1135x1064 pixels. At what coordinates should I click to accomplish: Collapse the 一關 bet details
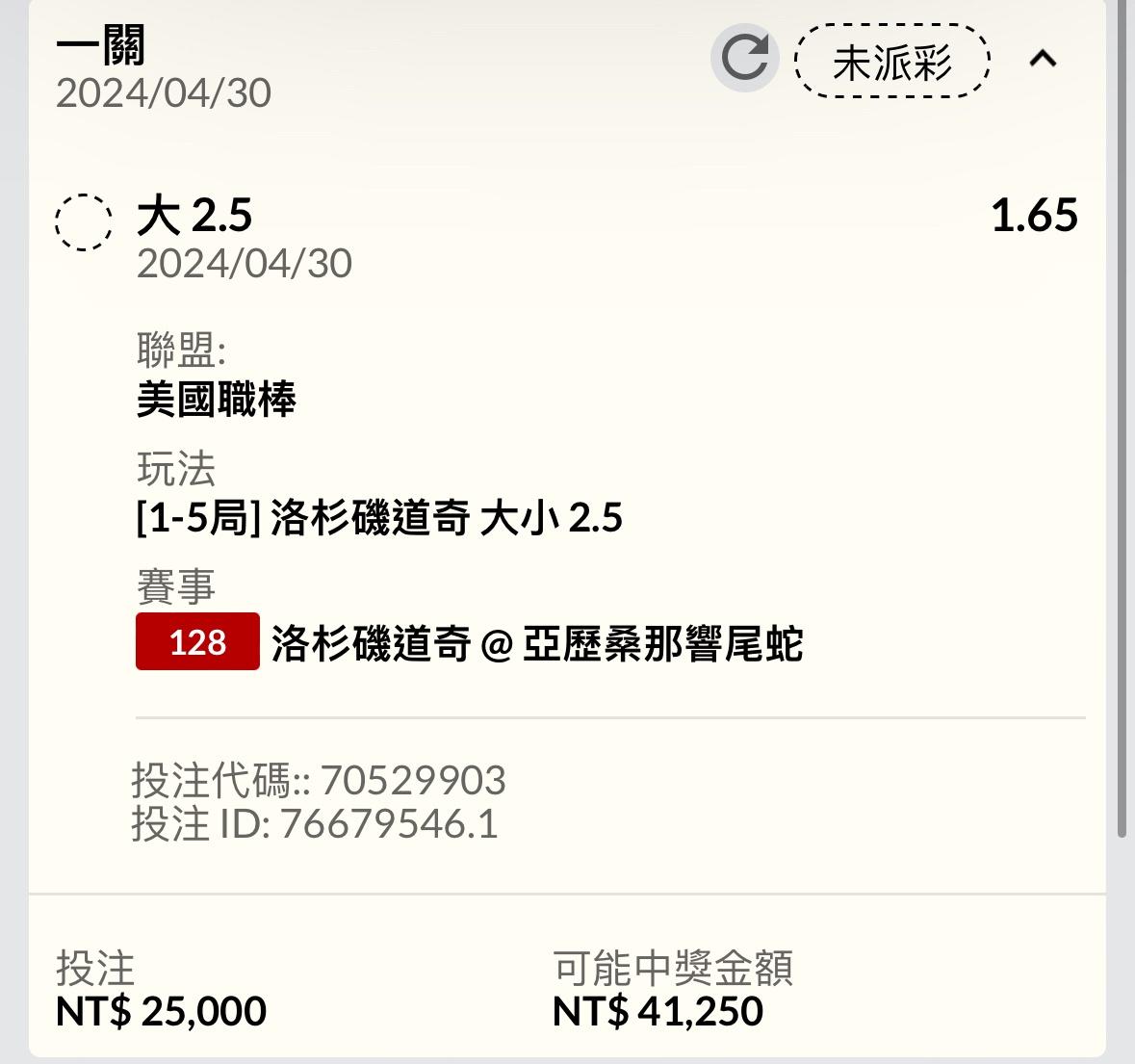pos(1043,60)
